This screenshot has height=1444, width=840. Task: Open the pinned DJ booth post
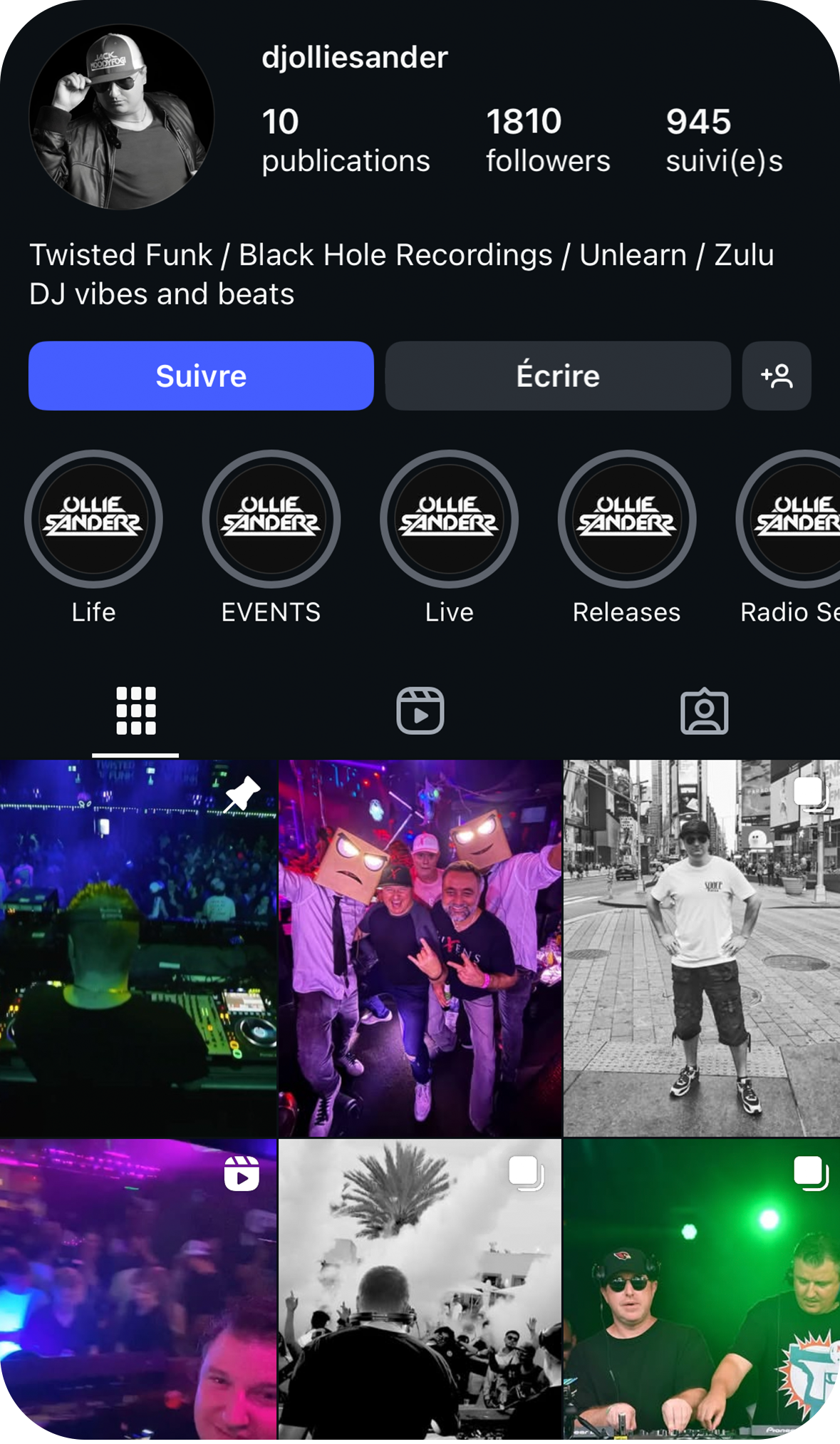(138, 948)
